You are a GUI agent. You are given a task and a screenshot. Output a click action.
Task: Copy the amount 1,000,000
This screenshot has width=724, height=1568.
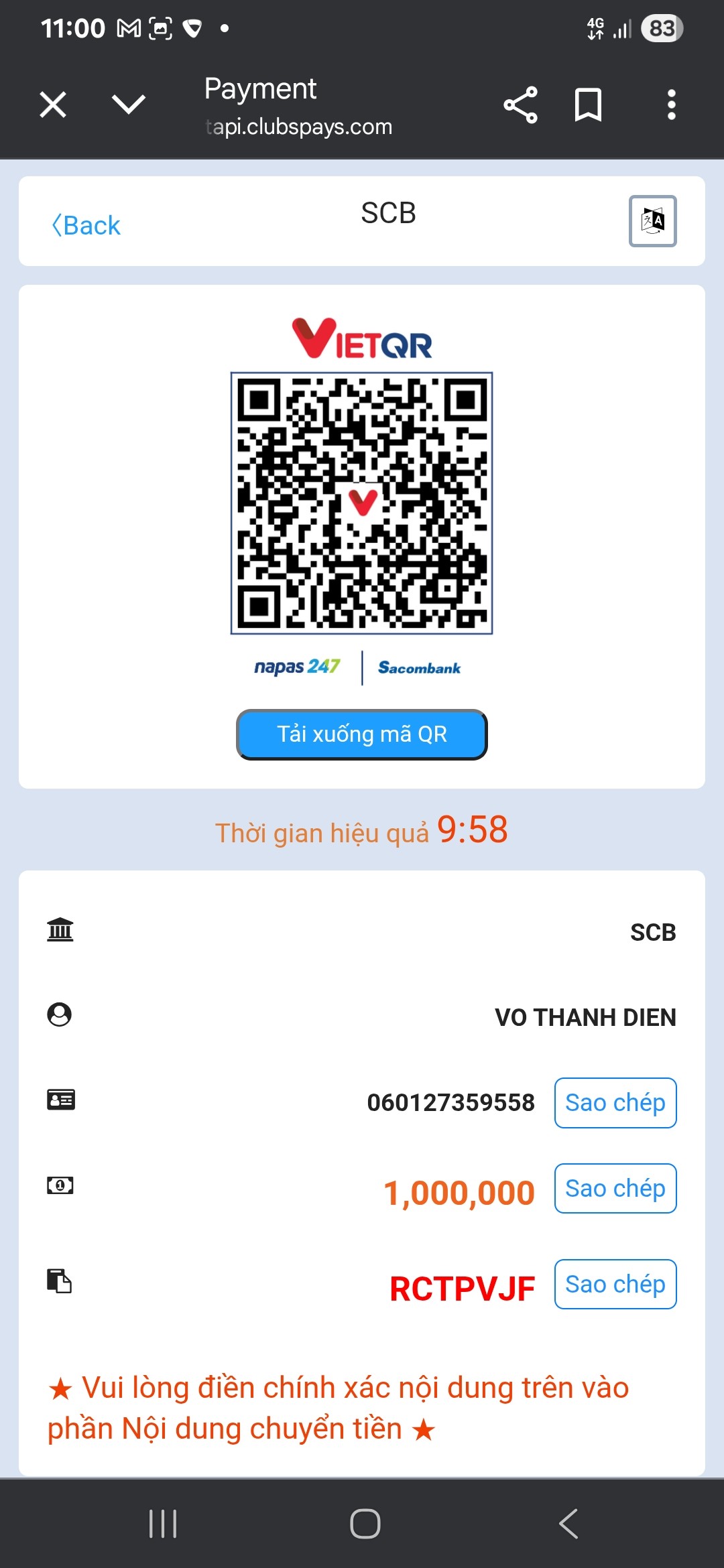coord(615,1189)
